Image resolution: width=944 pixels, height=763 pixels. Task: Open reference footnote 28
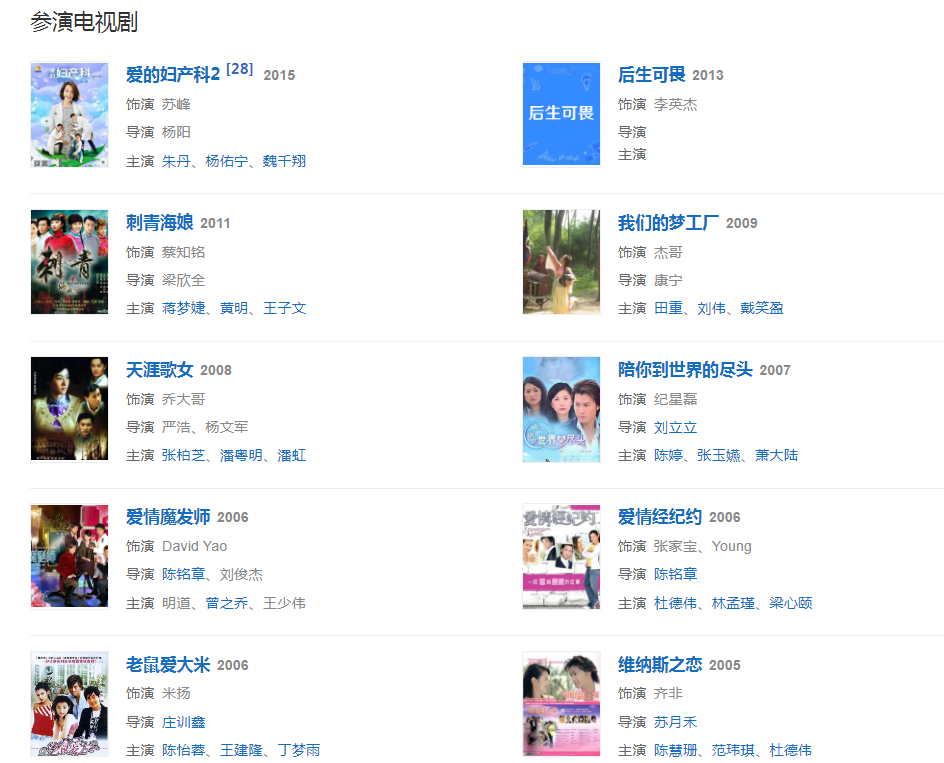(240, 69)
